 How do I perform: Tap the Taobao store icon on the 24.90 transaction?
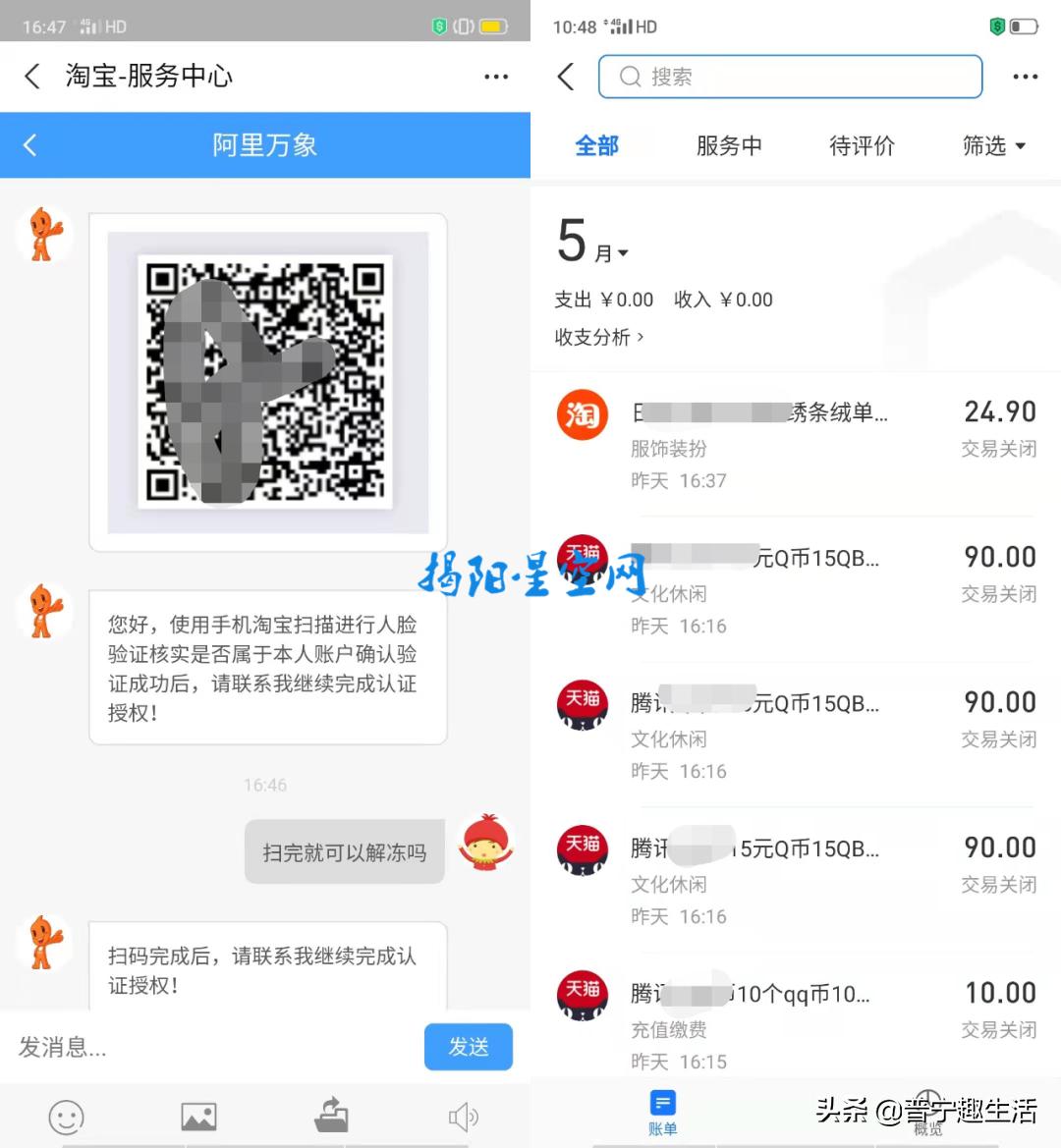pyautogui.click(x=582, y=414)
